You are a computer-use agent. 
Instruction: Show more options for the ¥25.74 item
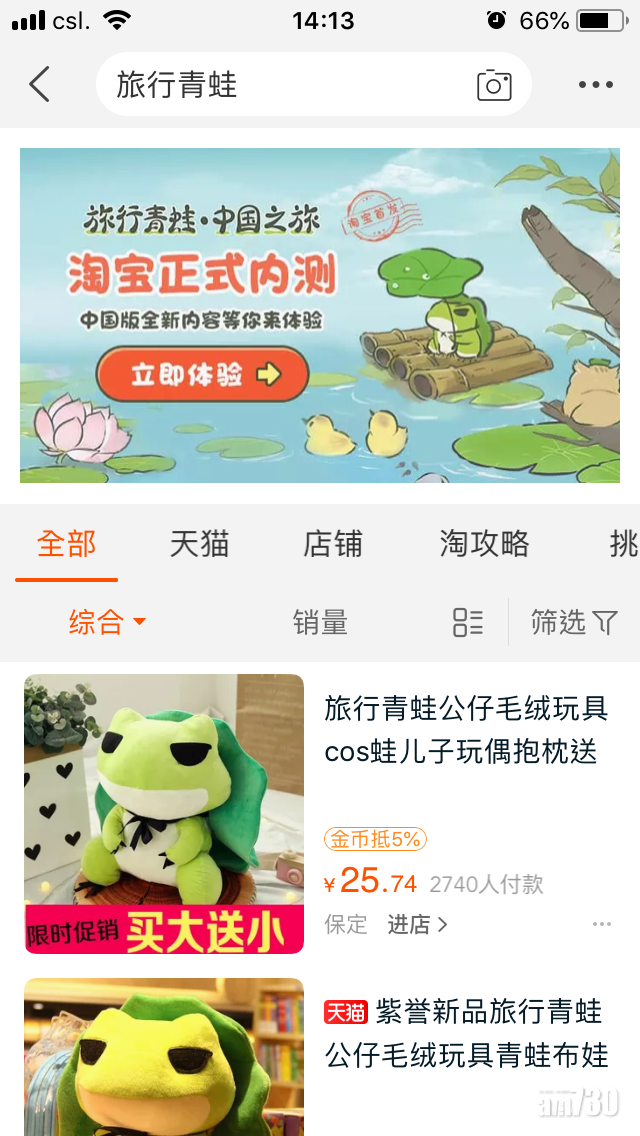(602, 924)
